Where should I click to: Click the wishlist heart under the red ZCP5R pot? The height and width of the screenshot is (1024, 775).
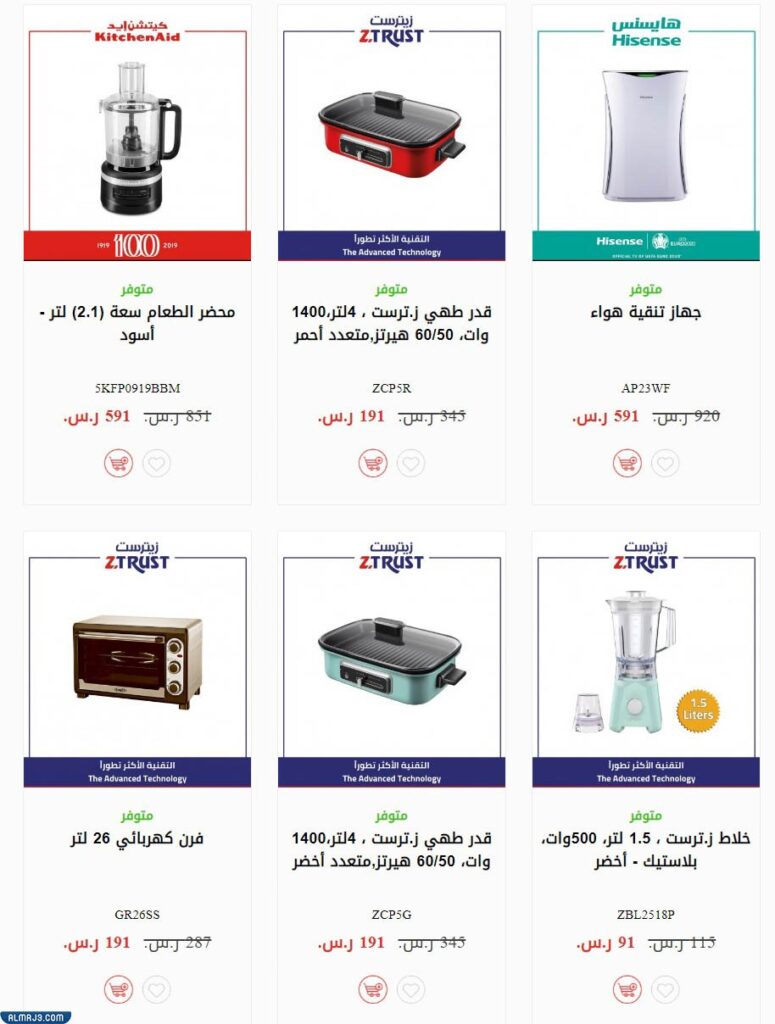click(x=410, y=463)
